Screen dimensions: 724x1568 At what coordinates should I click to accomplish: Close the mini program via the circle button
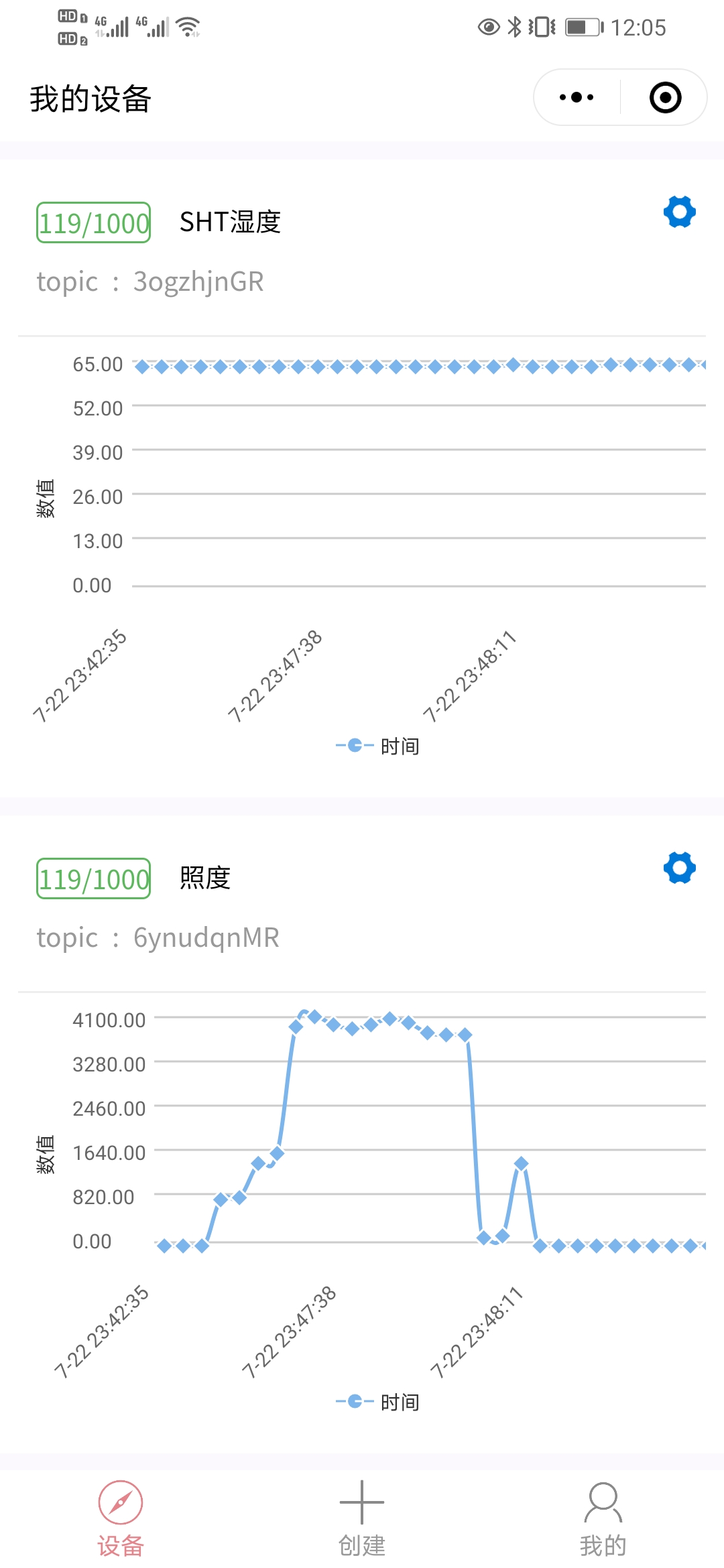click(x=665, y=98)
